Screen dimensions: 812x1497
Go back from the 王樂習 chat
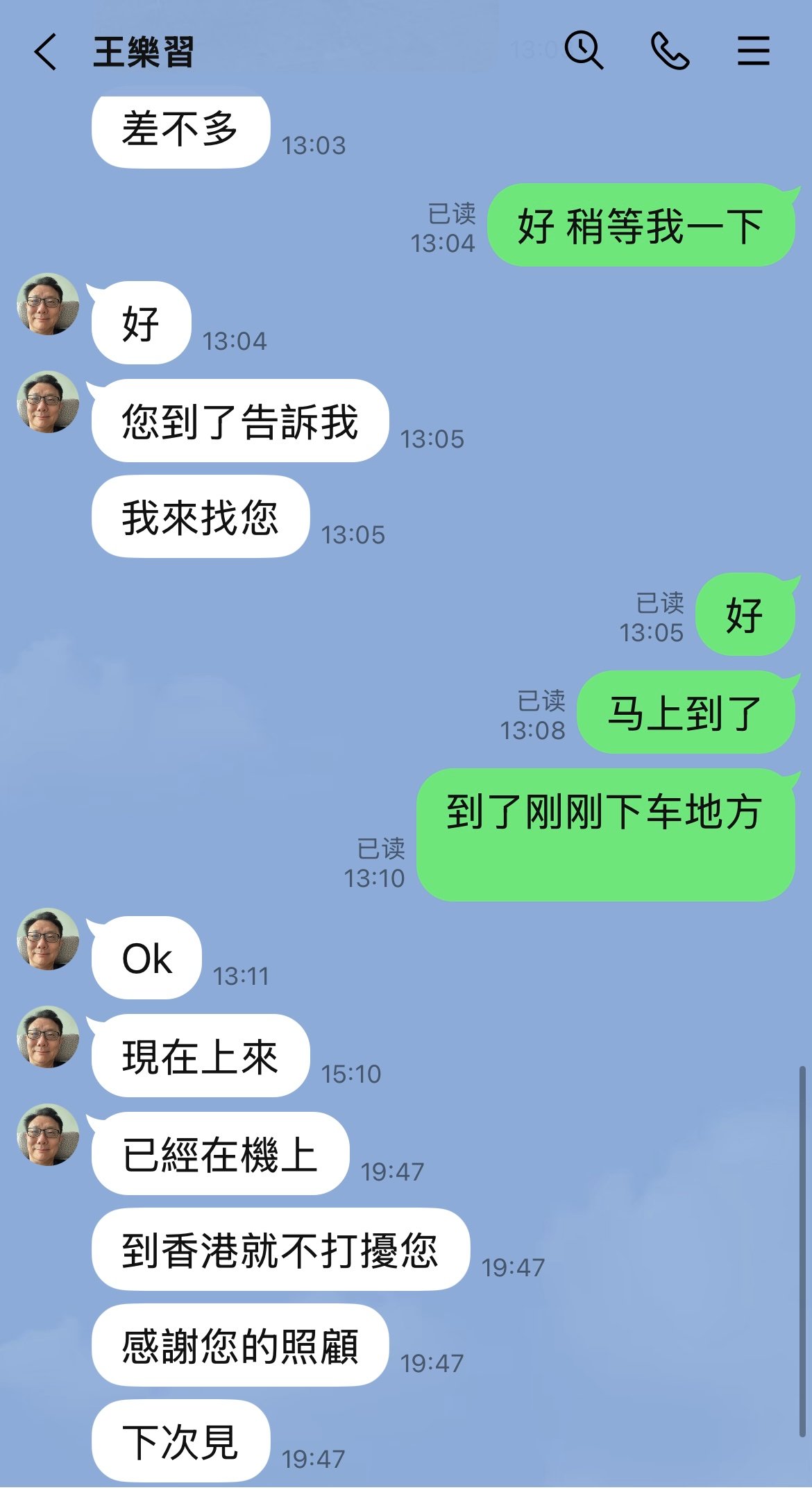click(46, 52)
